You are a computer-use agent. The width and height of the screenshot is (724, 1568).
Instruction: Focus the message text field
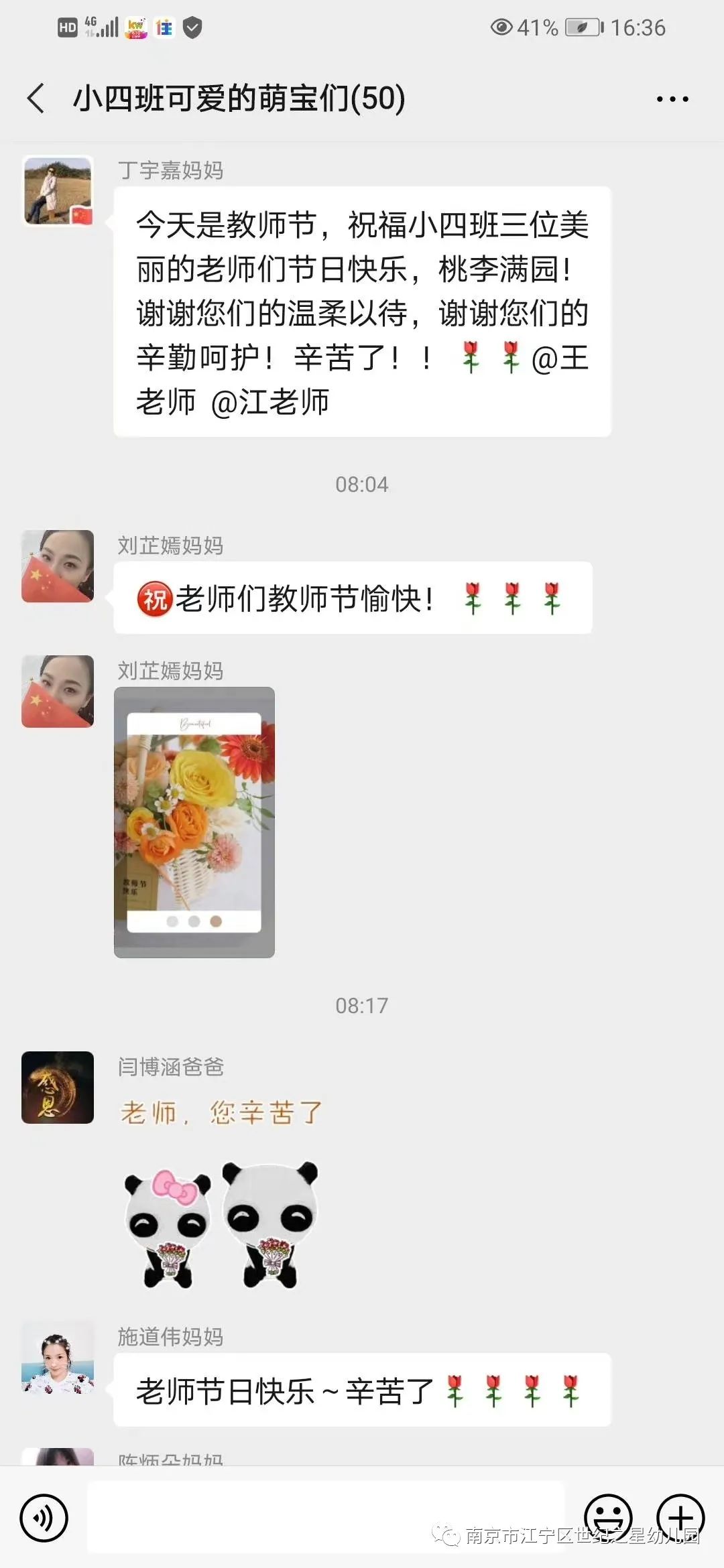pos(326,1516)
